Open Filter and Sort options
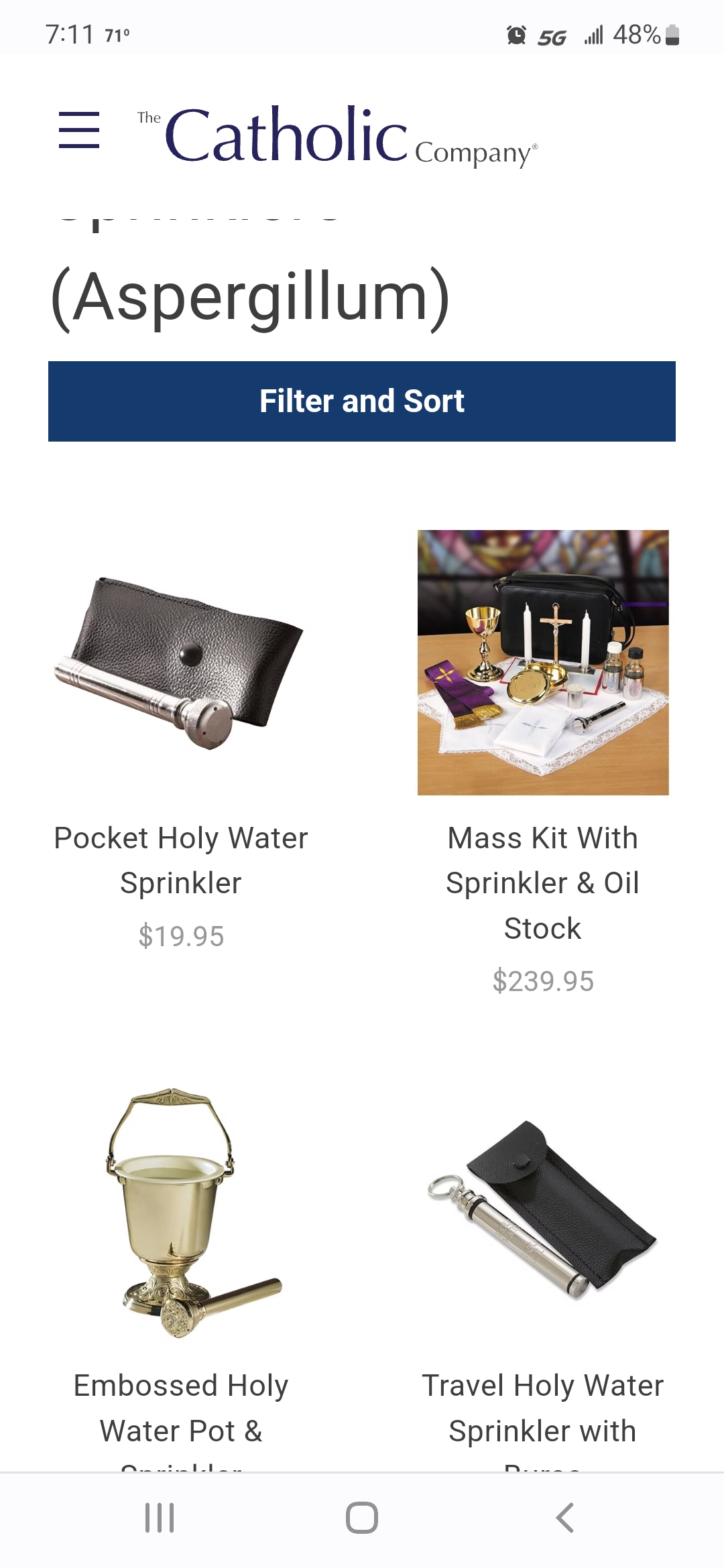Image resolution: width=724 pixels, height=1568 pixels. tap(362, 401)
